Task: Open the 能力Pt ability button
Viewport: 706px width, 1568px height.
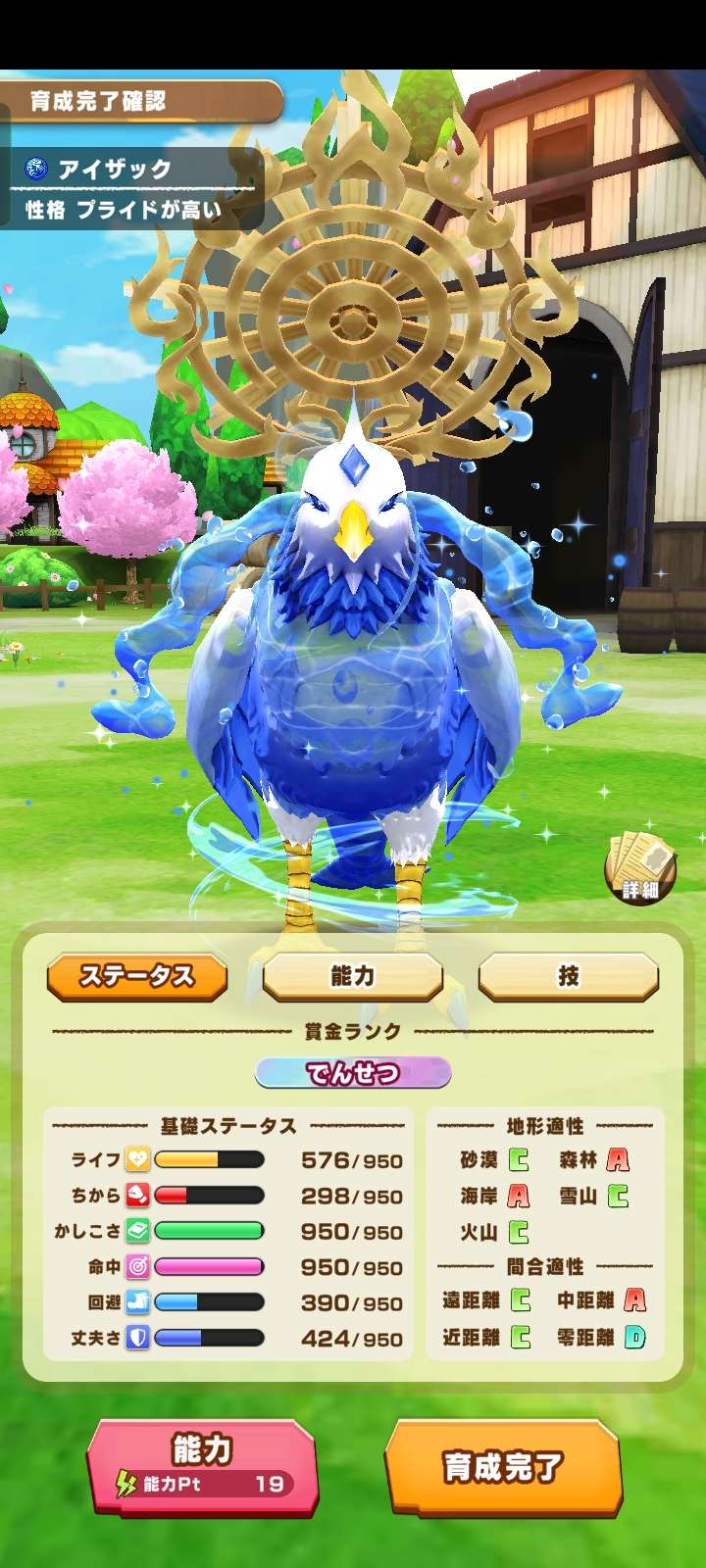Action: (x=202, y=1466)
